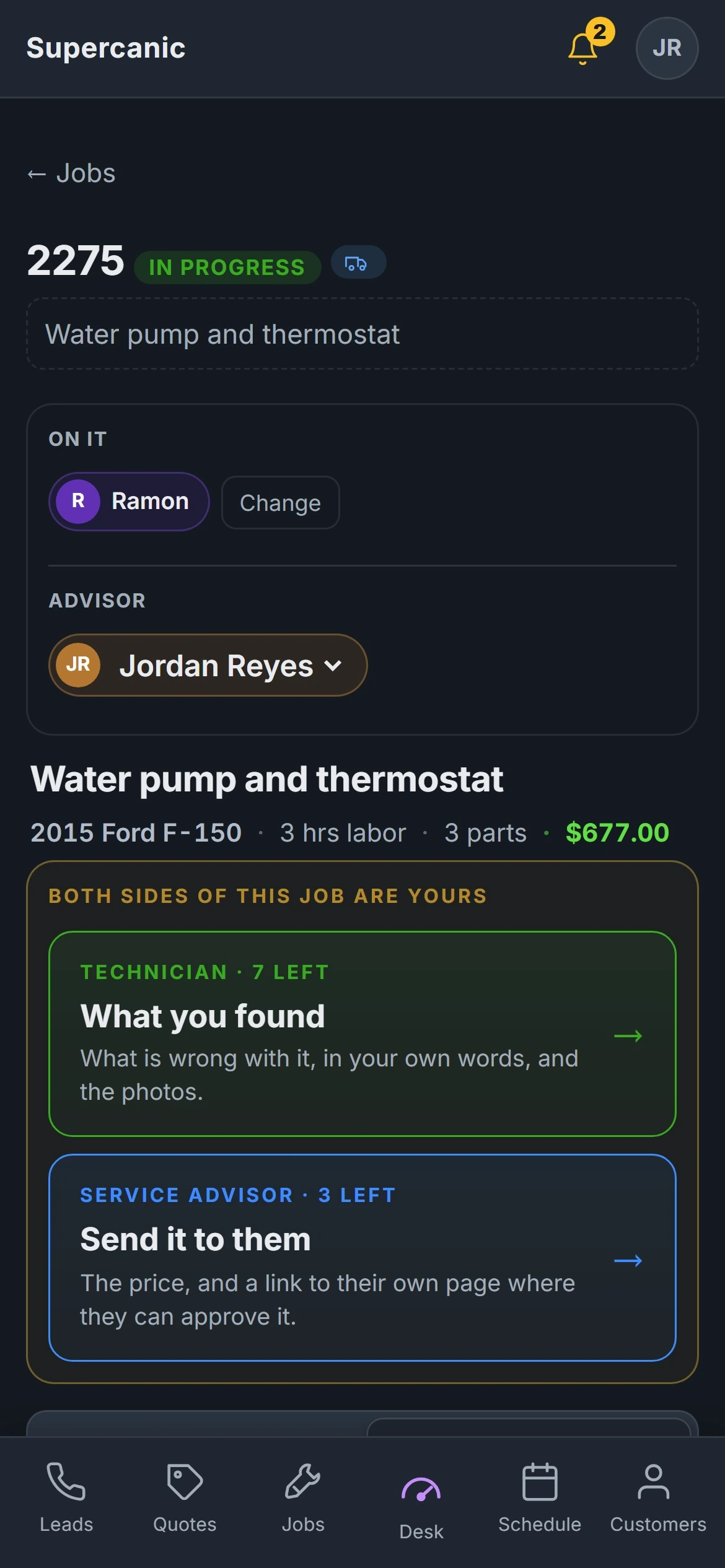
Task: Tap the Ramon technician chip
Action: coord(129,502)
